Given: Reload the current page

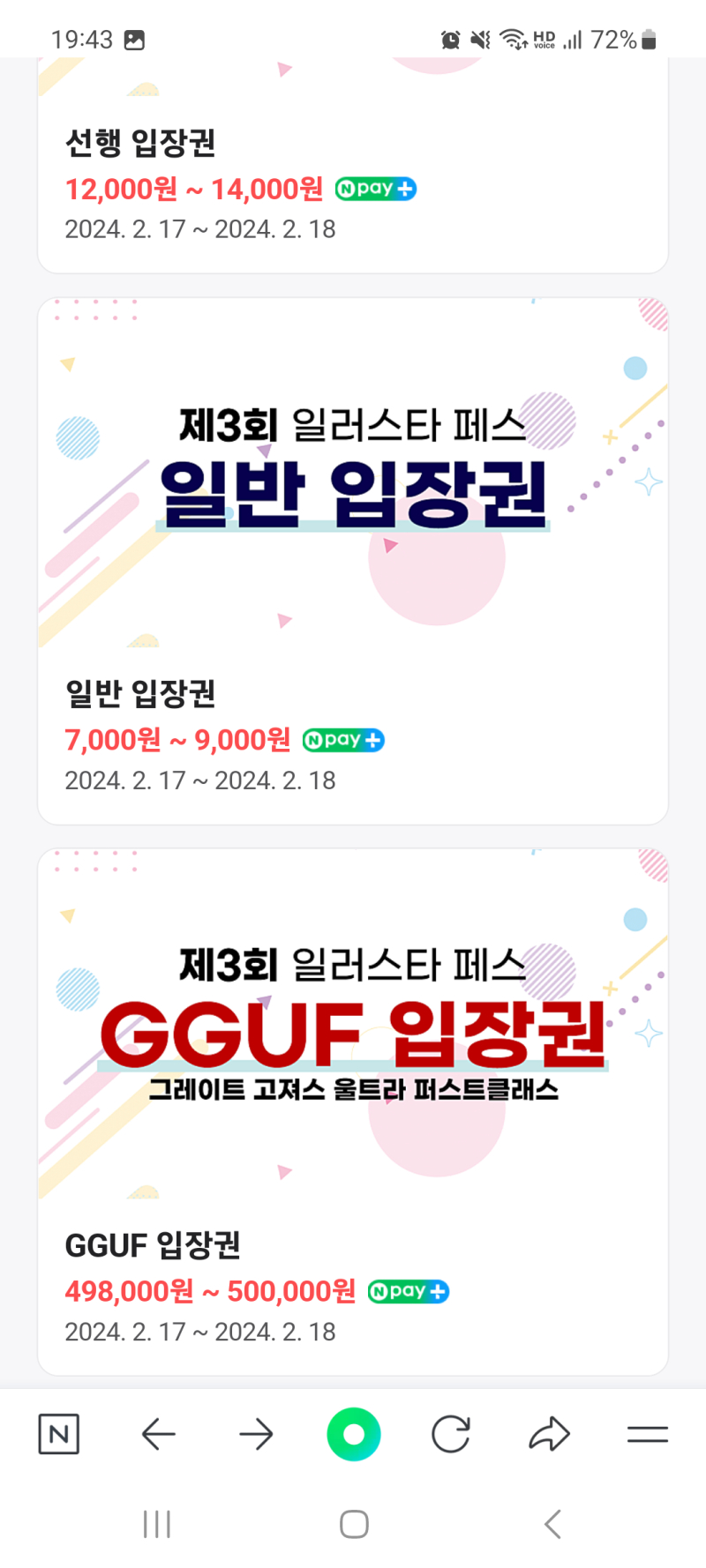Looking at the screenshot, I should click(x=451, y=1434).
